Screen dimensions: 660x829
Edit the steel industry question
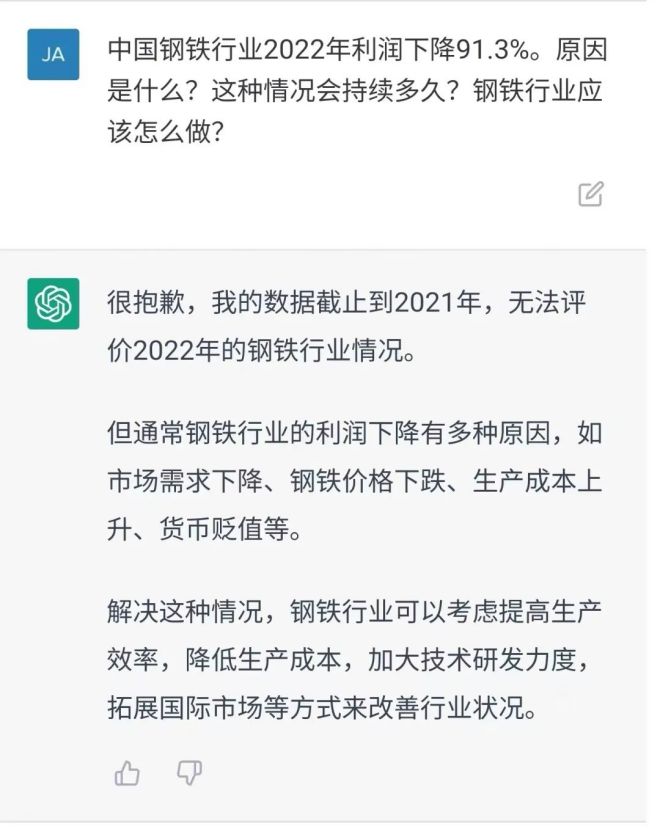click(590, 194)
